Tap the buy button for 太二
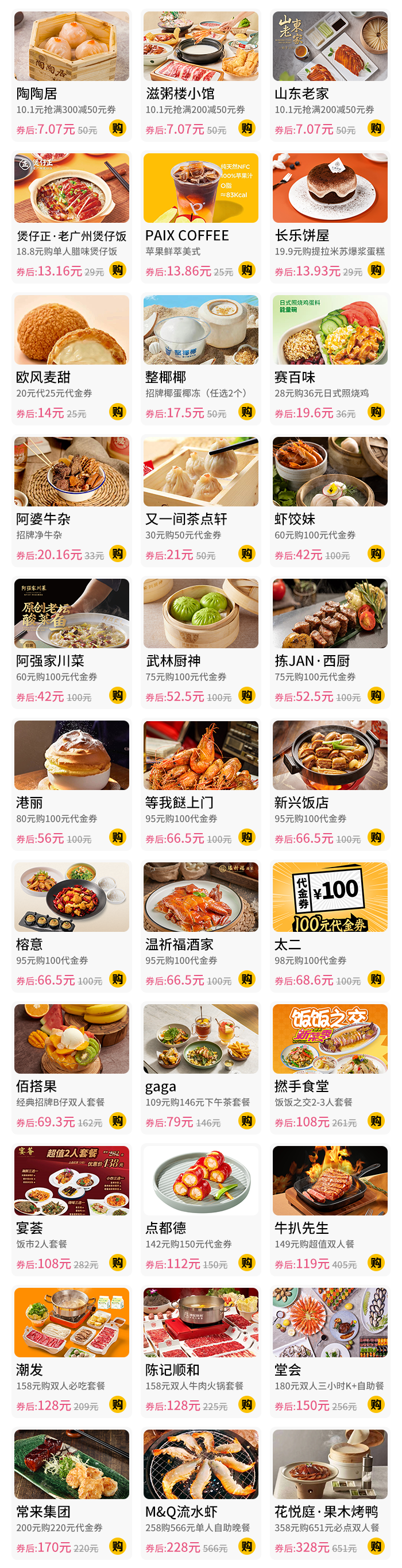This screenshot has width=402, height=1568. [376, 979]
